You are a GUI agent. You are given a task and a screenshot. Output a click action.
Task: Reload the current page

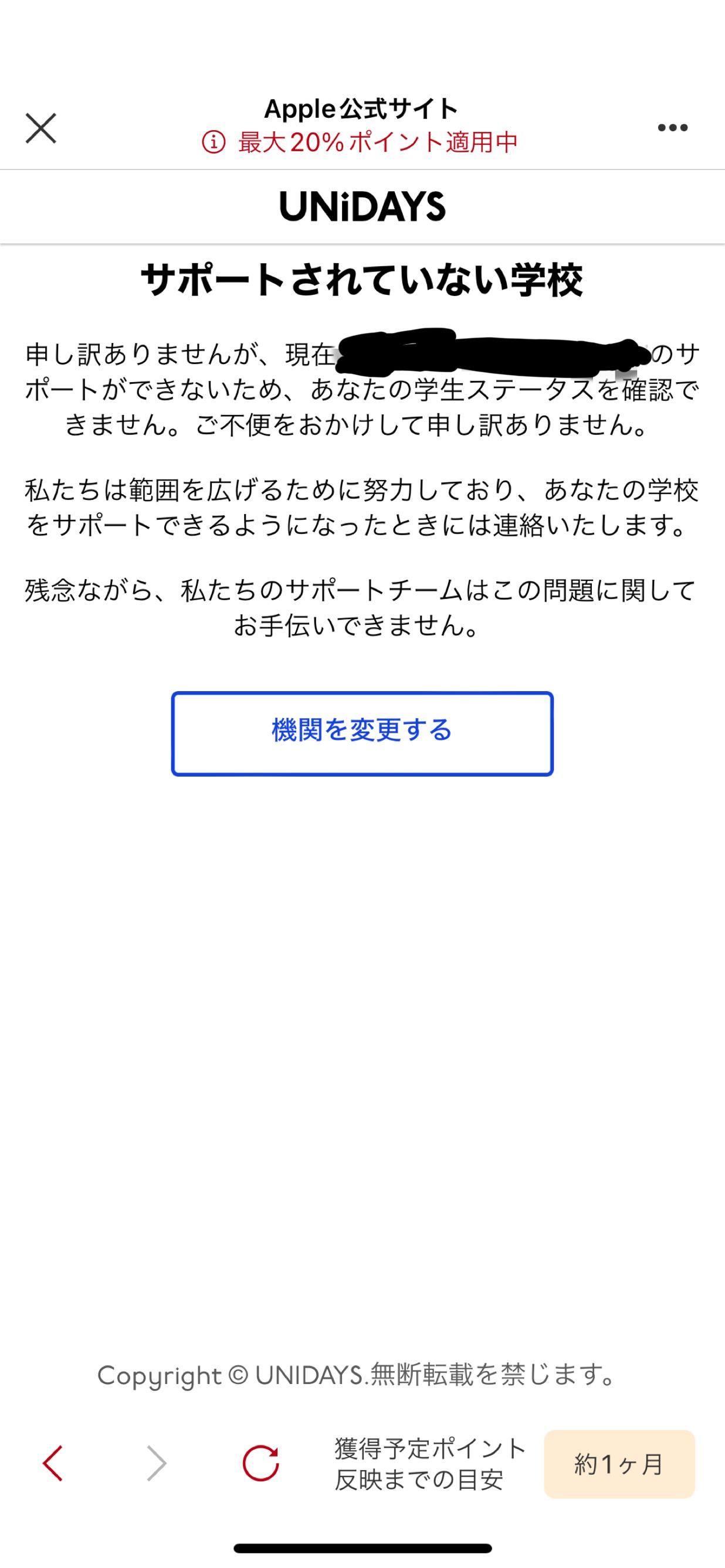click(x=261, y=1462)
